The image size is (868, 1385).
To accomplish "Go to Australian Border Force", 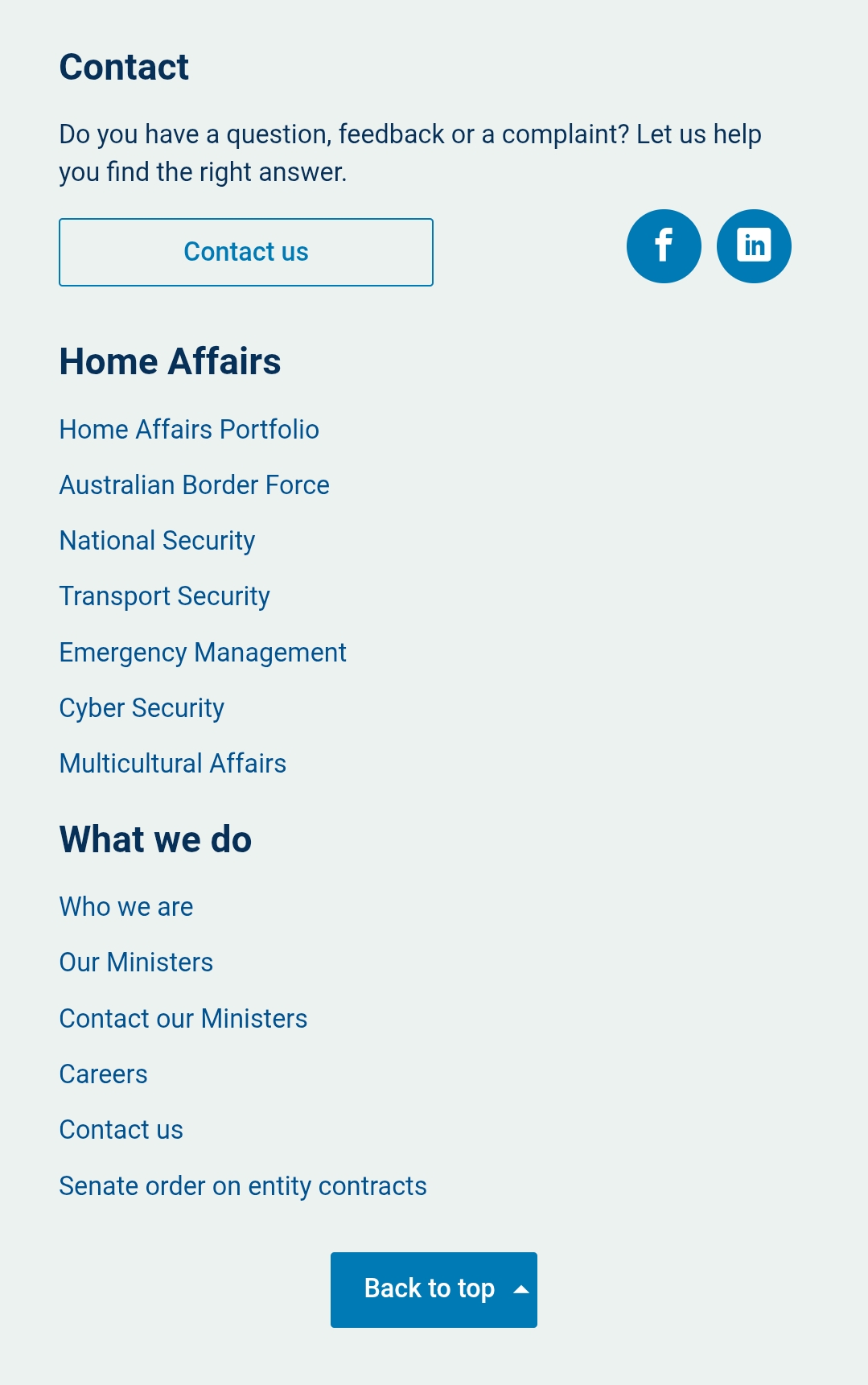I will coord(194,485).
